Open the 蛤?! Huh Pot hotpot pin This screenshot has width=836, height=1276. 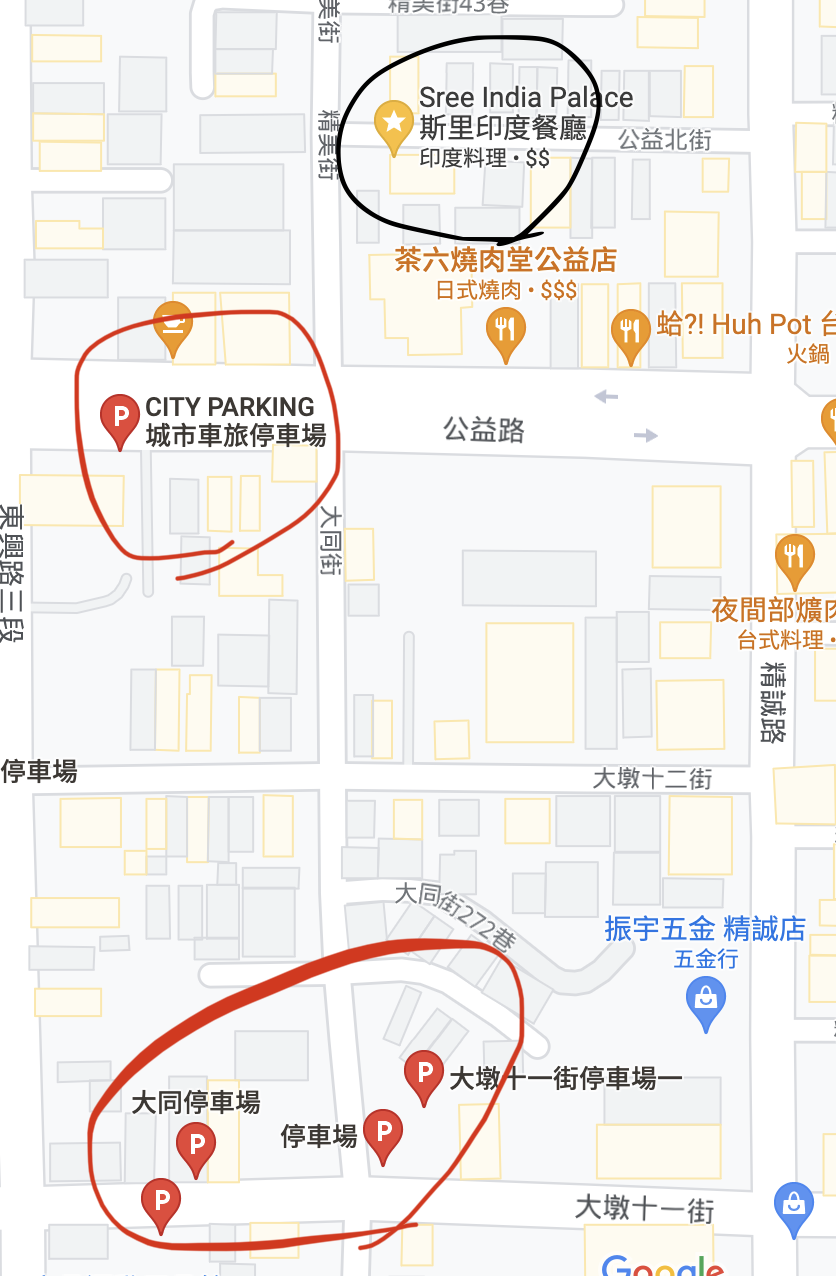pos(630,326)
